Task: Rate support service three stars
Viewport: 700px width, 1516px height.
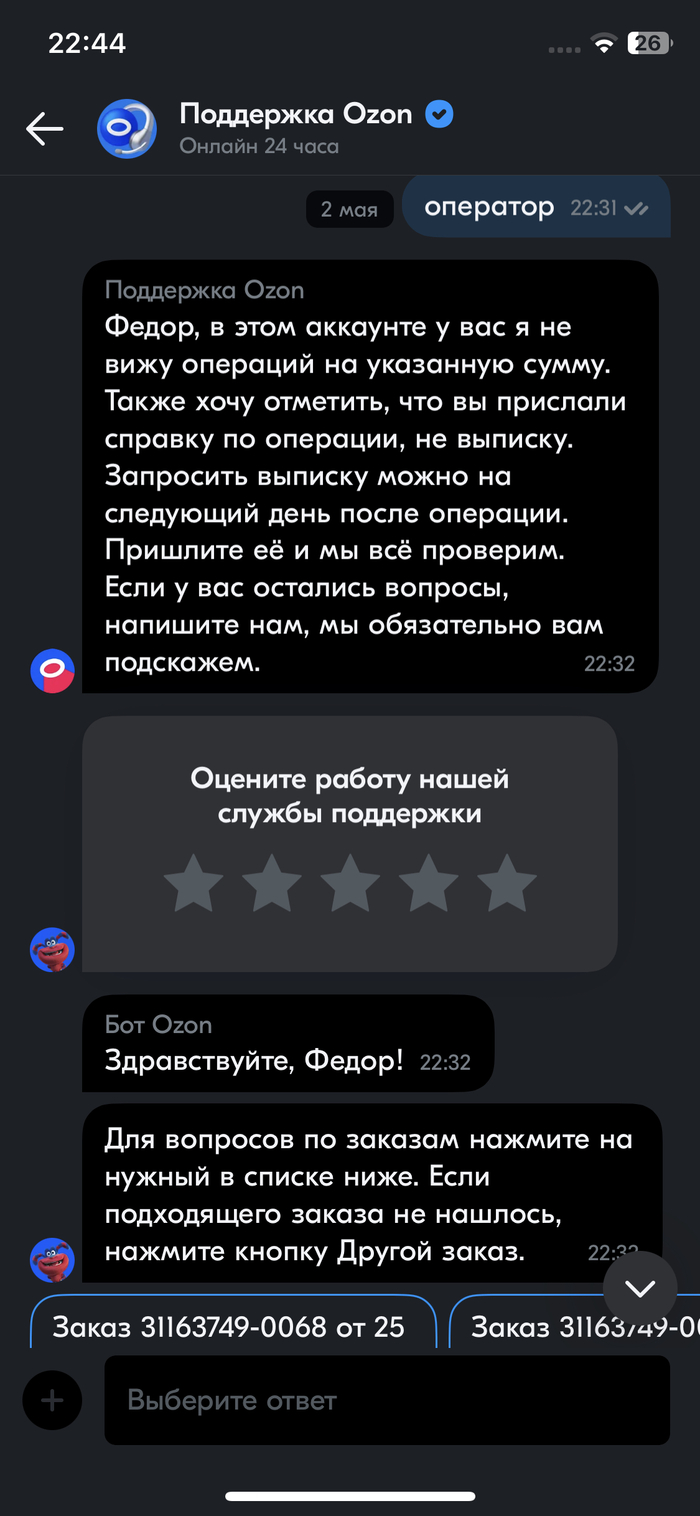Action: pos(350,883)
